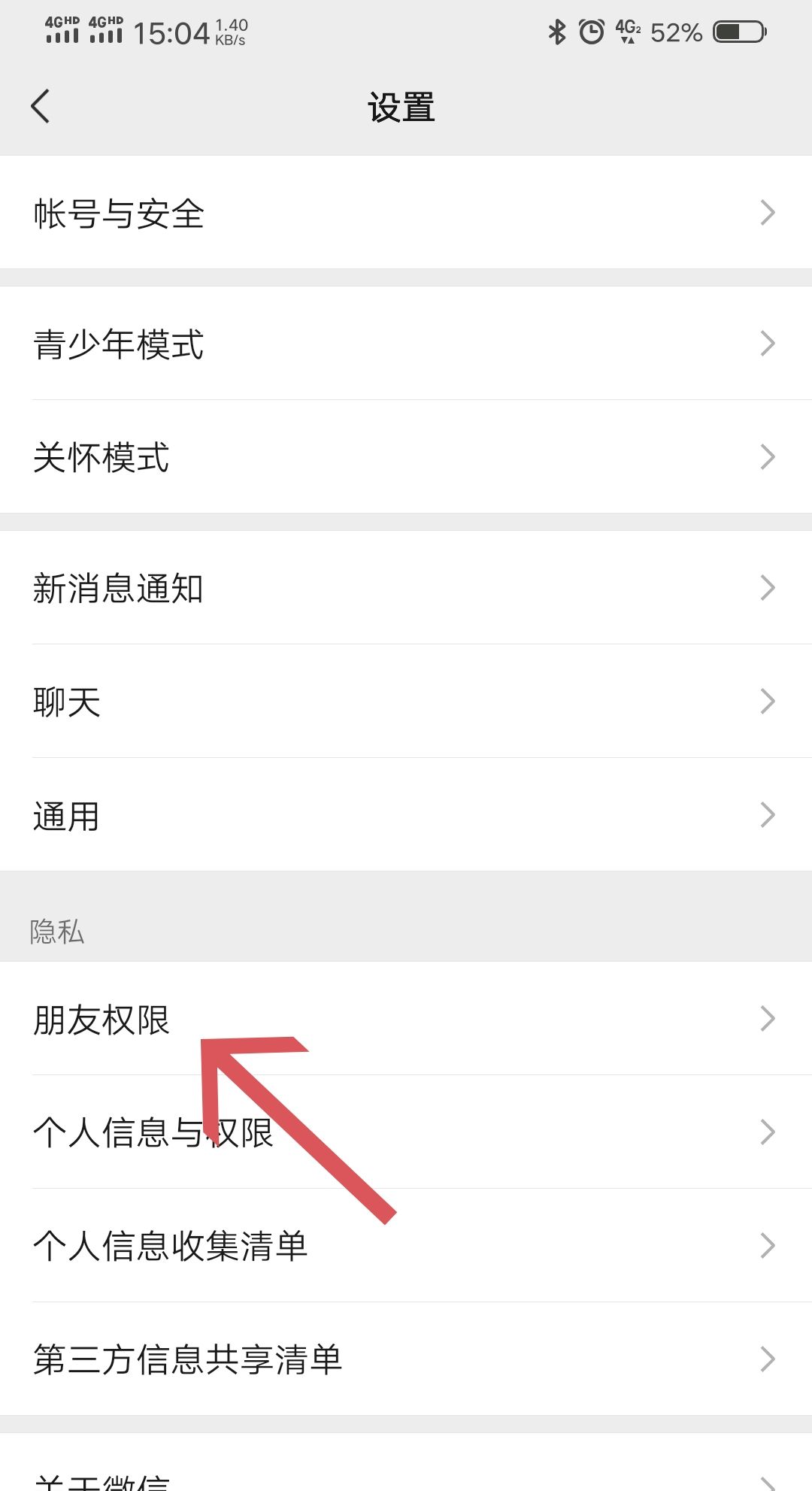Open 第三方信息共享清单 third-party sharing list
Image resolution: width=812 pixels, height=1491 pixels.
pyautogui.click(x=406, y=1358)
